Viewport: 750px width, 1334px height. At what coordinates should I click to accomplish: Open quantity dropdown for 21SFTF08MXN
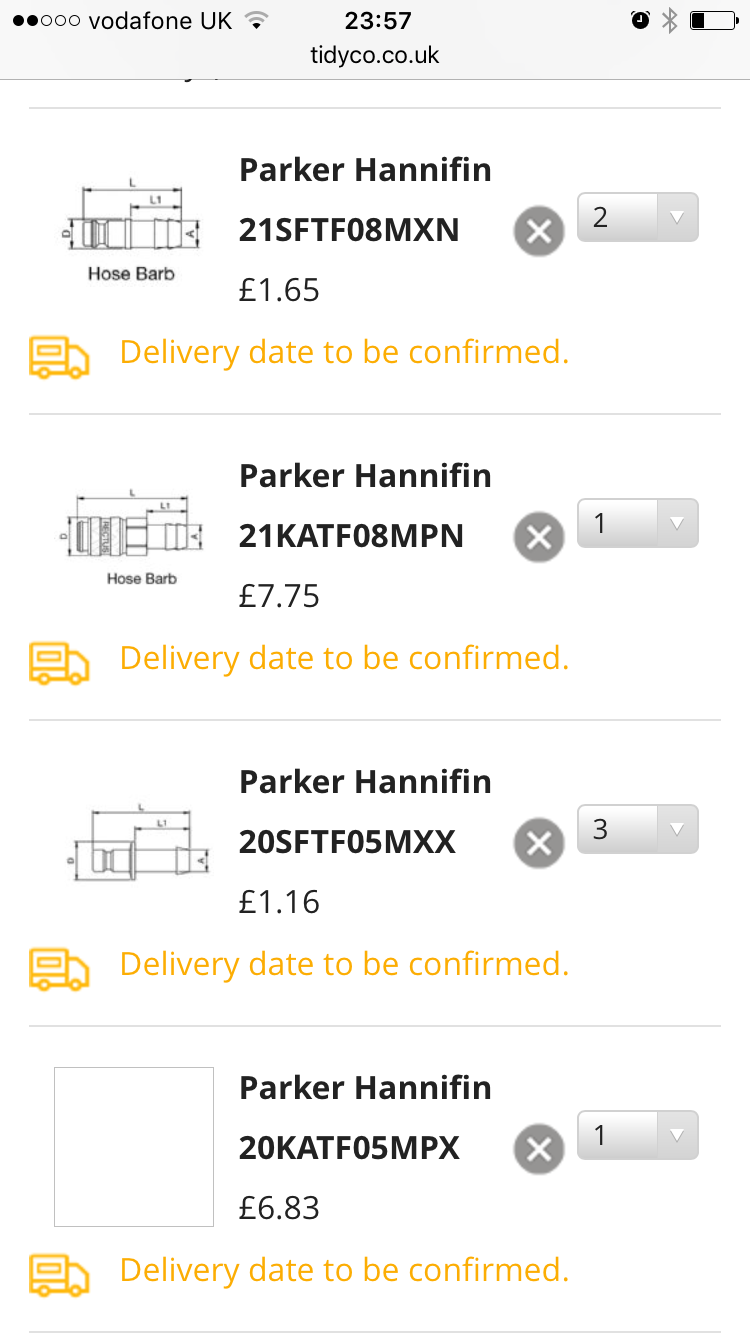coord(638,217)
